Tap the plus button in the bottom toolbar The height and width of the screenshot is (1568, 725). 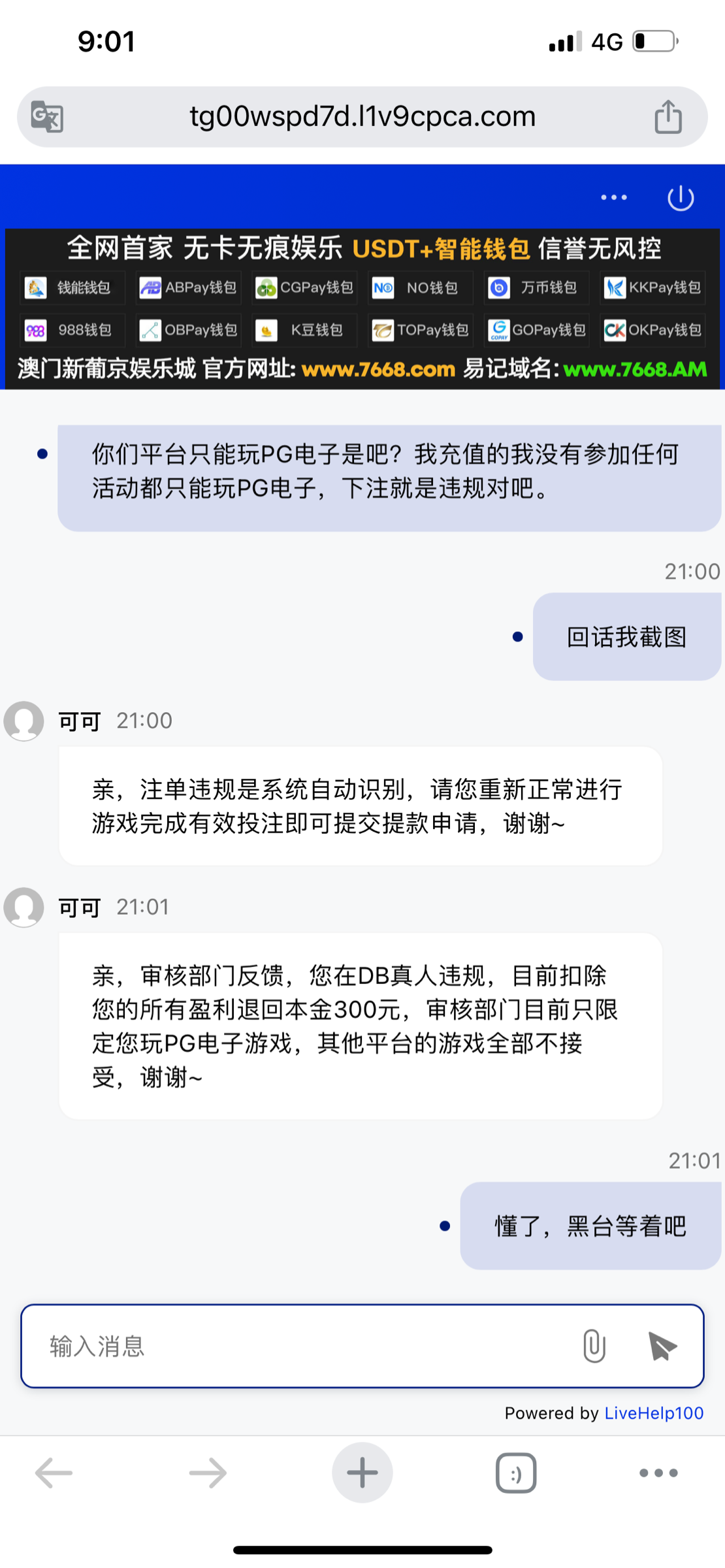(x=362, y=1472)
